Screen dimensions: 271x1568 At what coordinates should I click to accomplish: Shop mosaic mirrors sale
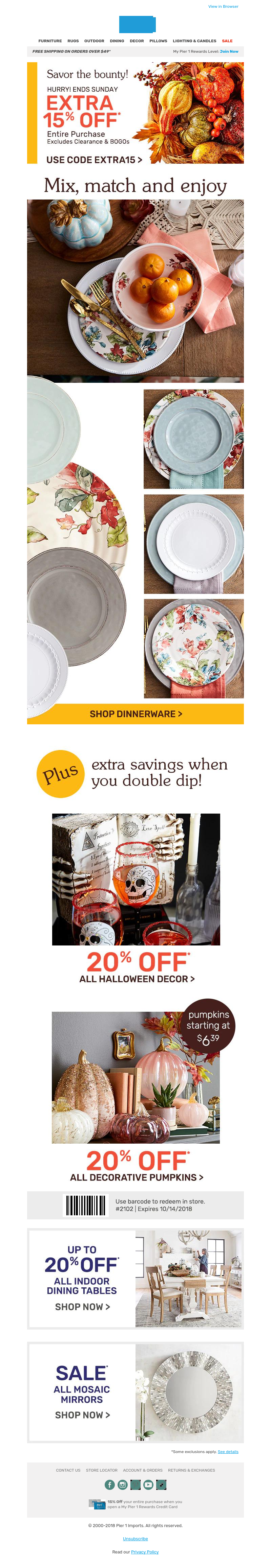tap(82, 1415)
